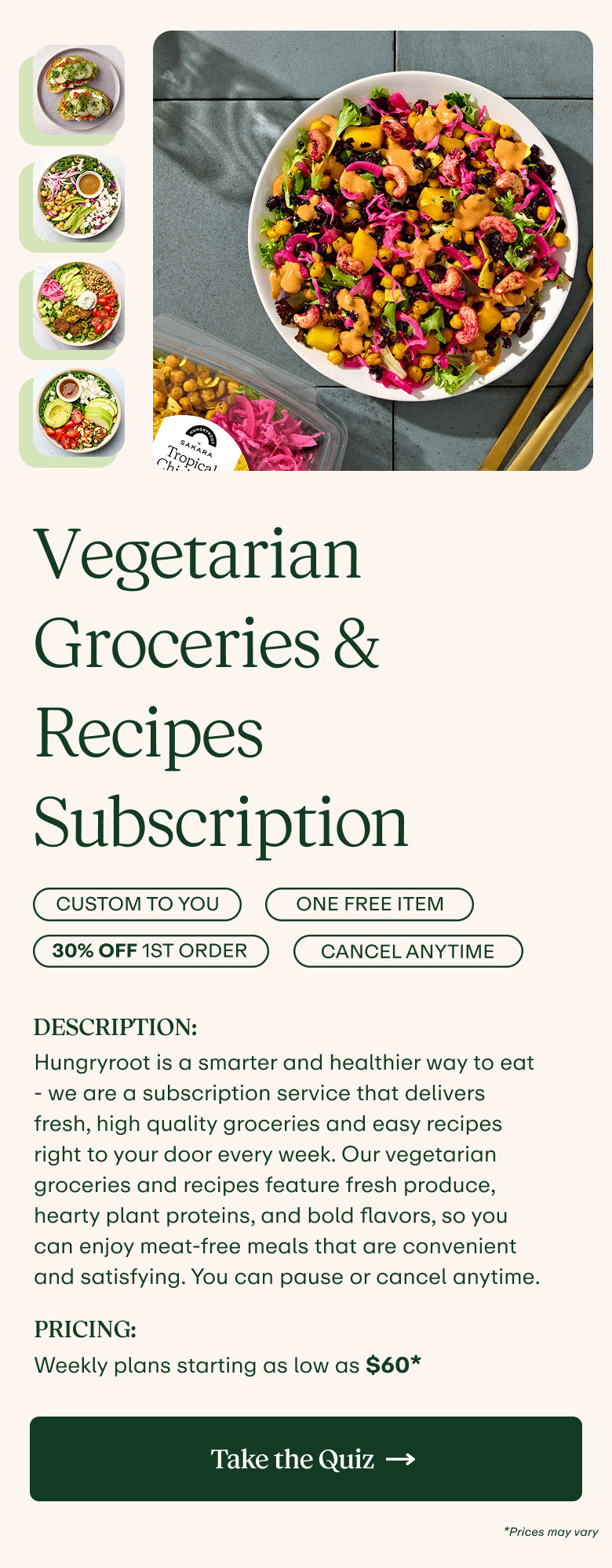This screenshot has width=612, height=1568.
Task: Open the avocado apple salad thumbnail
Action: coord(78,411)
